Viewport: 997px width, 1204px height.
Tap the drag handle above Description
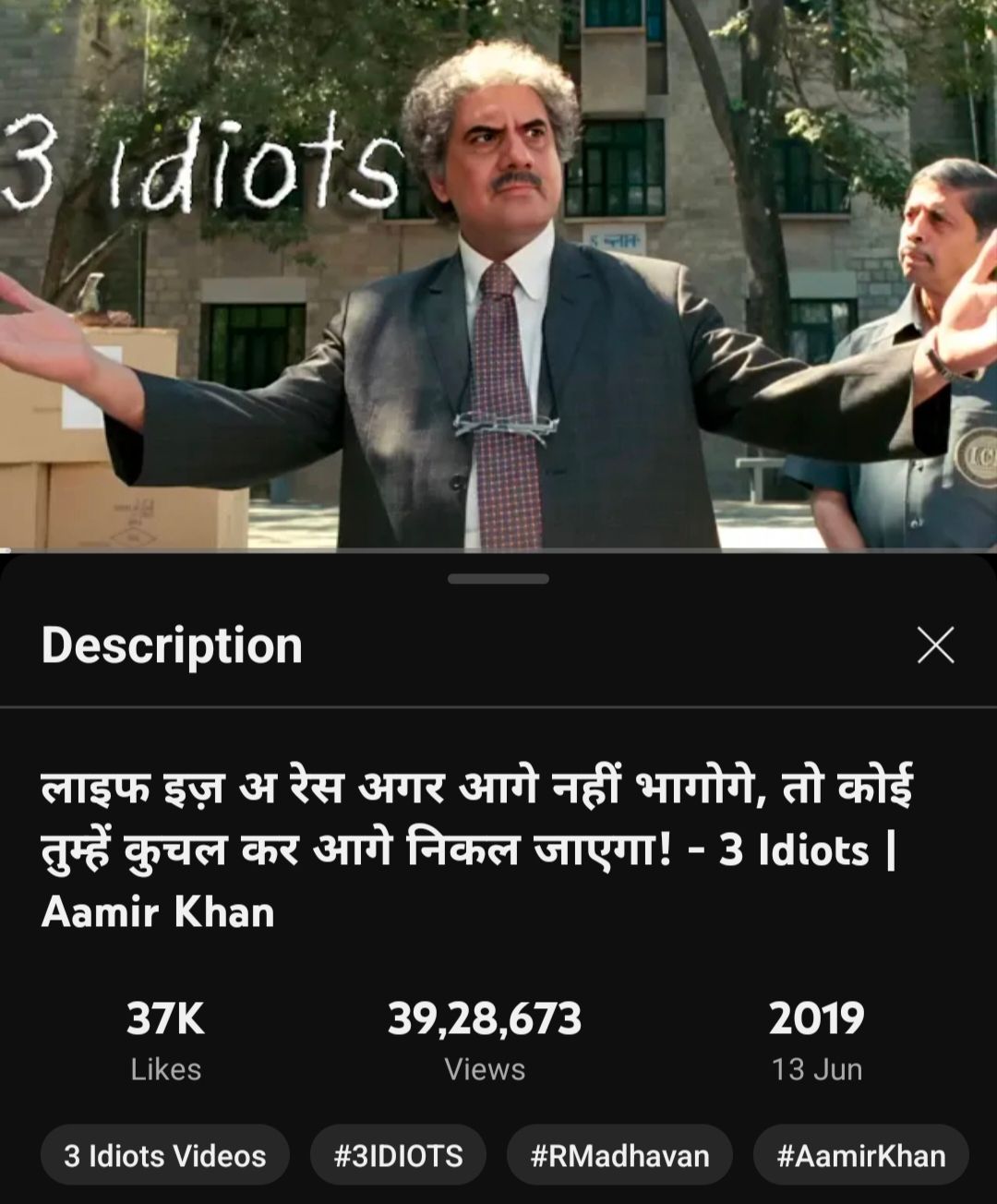(498, 579)
